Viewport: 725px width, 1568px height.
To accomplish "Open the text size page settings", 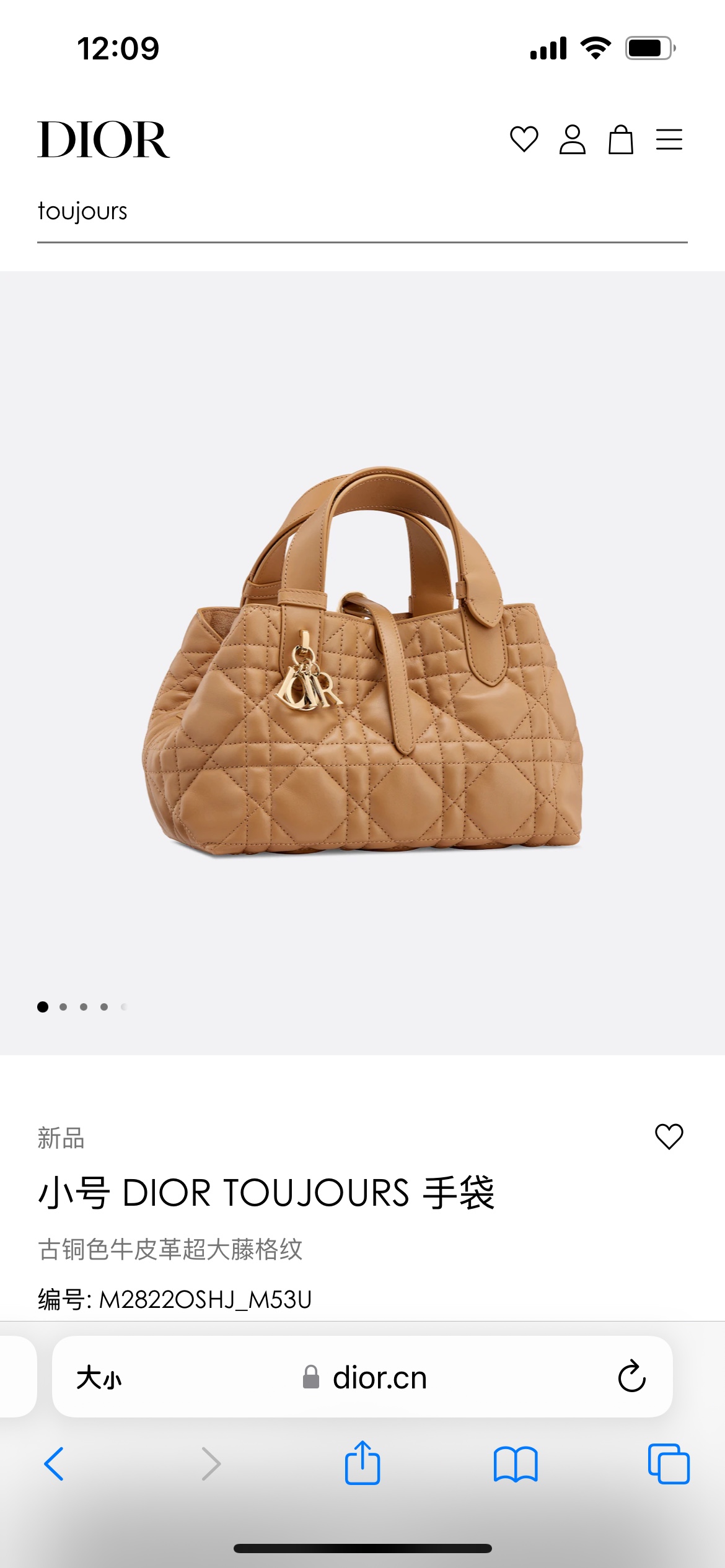I will point(99,1378).
